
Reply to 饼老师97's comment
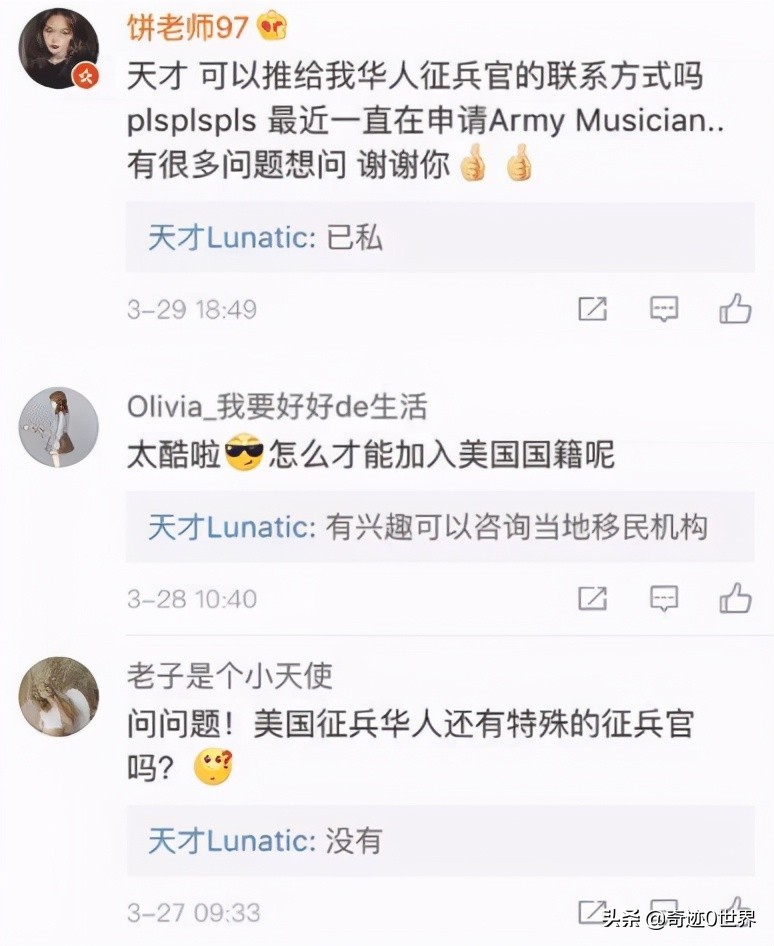[x=664, y=309]
